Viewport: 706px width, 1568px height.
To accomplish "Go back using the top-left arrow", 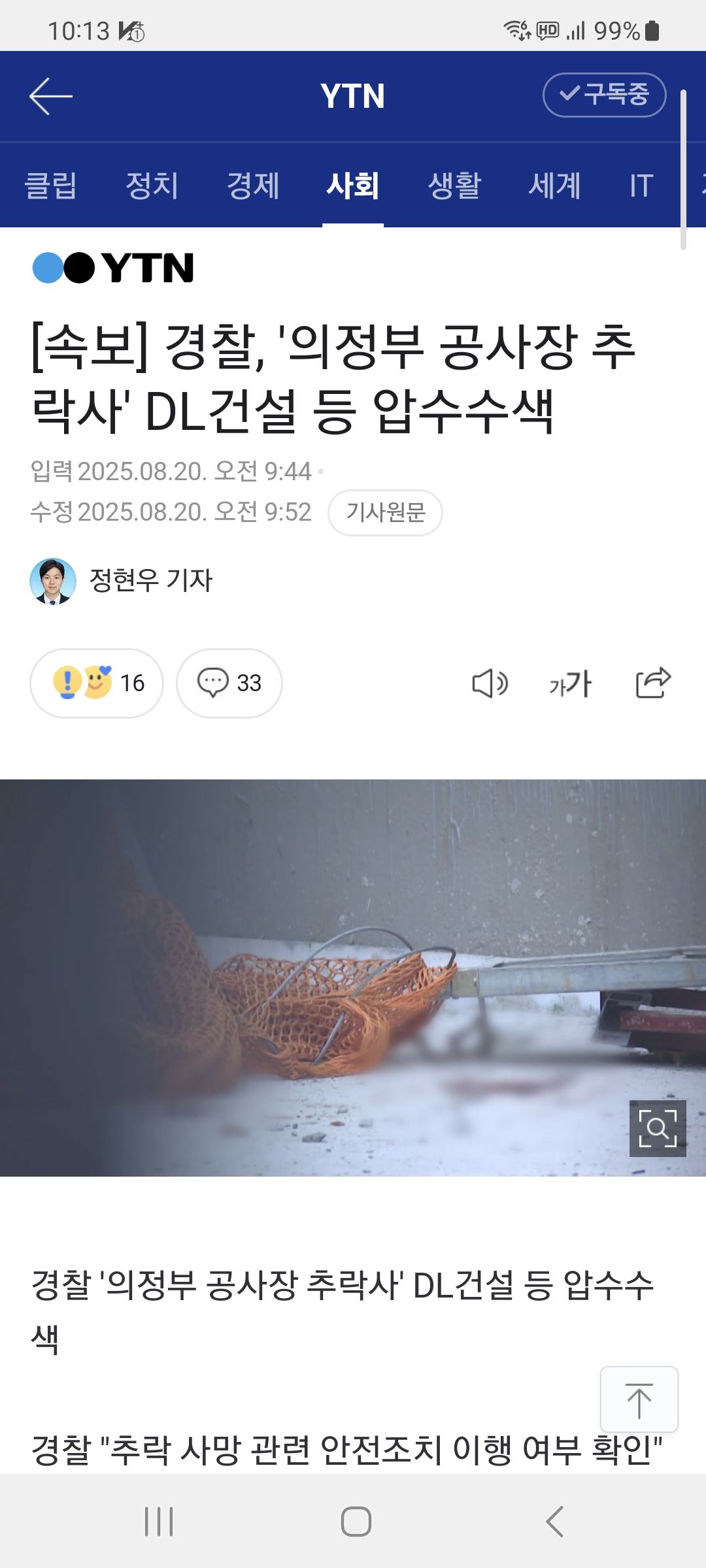I will [x=51, y=96].
